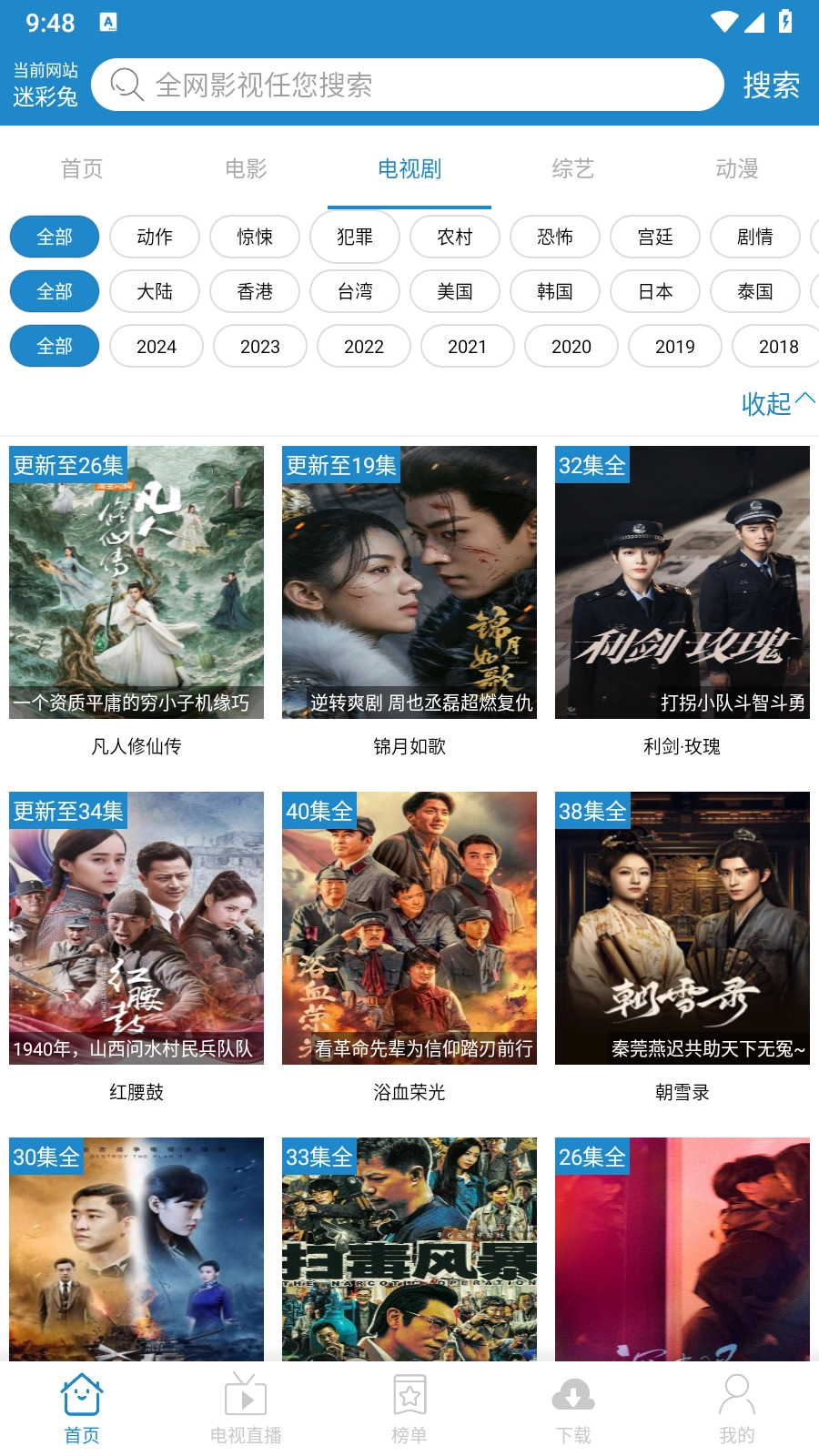819x1456 pixels.
Task: Switch to the 综艺 tab
Action: 572,169
